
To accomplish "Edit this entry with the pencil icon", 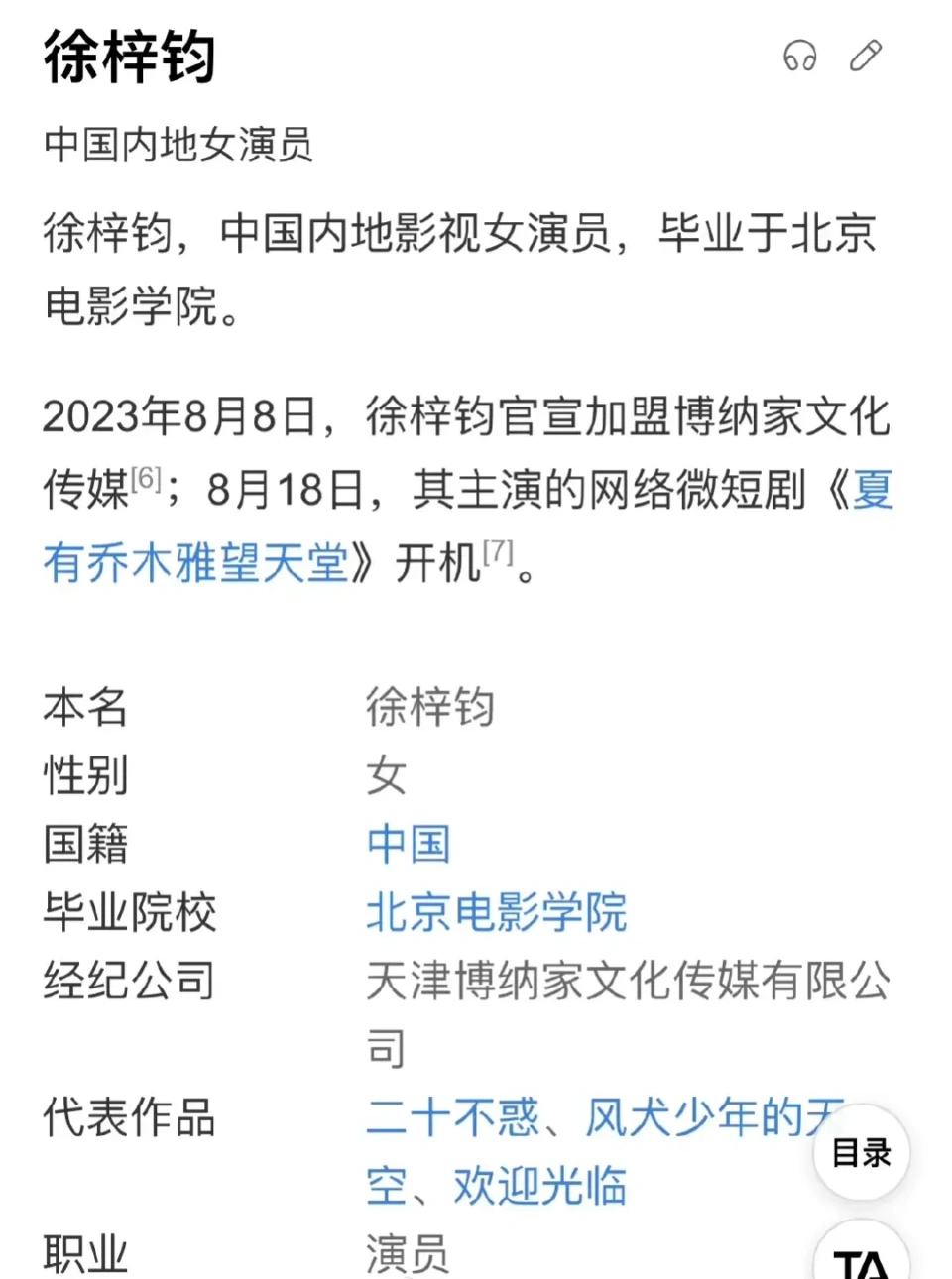I will coord(865,57).
